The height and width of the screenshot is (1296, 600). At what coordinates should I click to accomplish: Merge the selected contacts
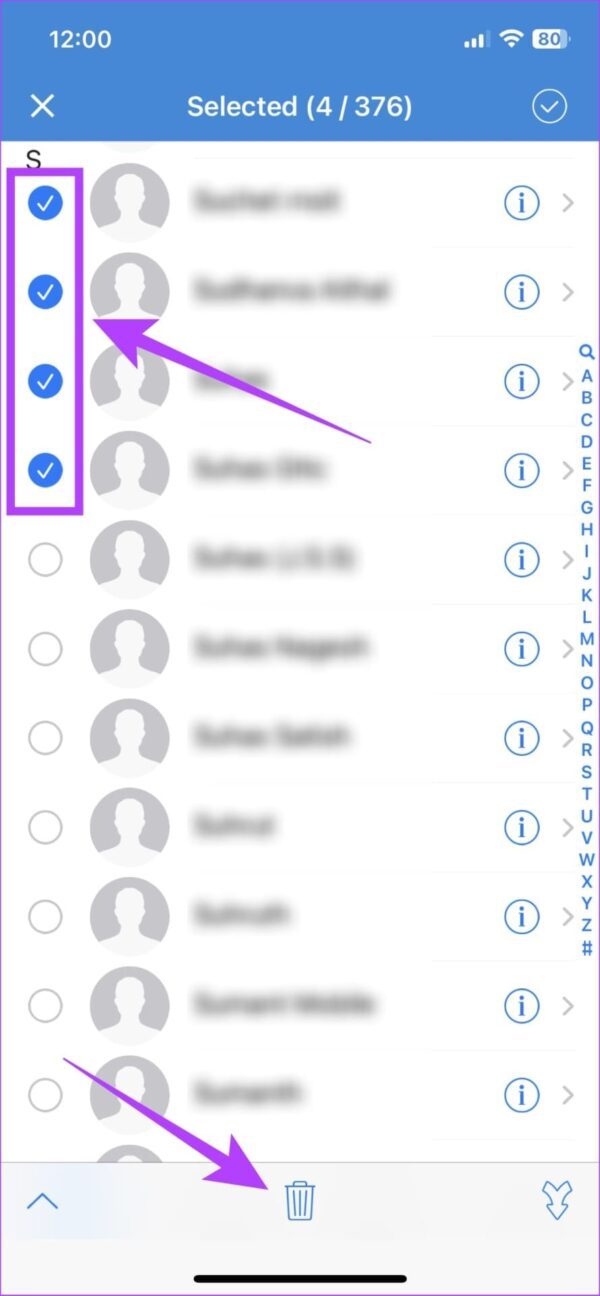click(x=556, y=1200)
